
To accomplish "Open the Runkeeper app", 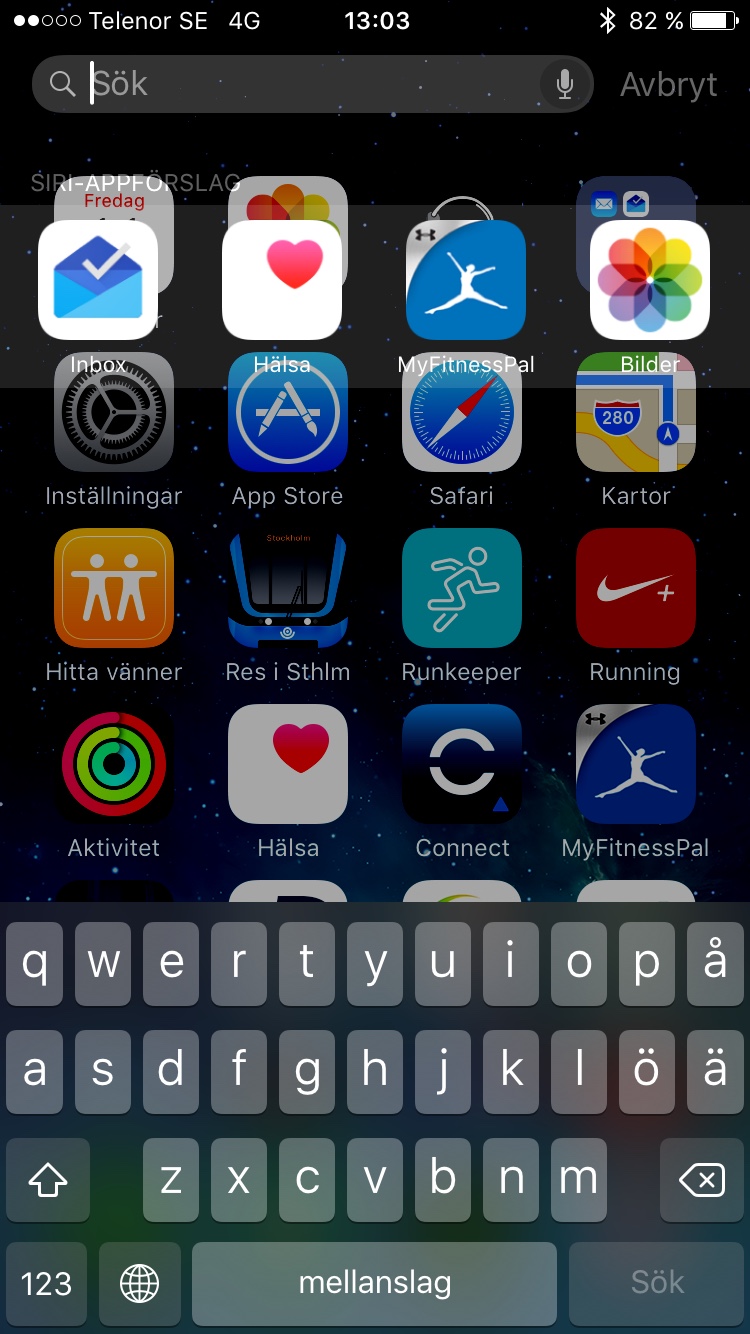I will [462, 588].
